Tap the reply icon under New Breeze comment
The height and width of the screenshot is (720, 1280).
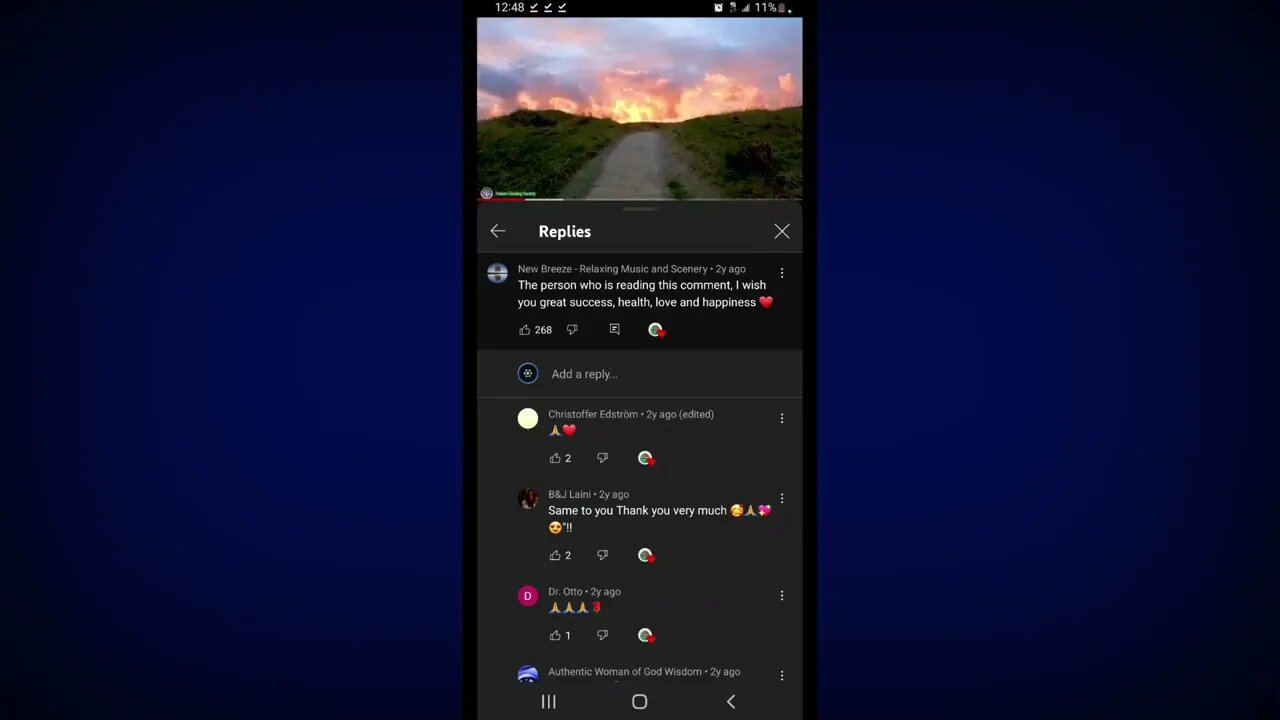[614, 330]
